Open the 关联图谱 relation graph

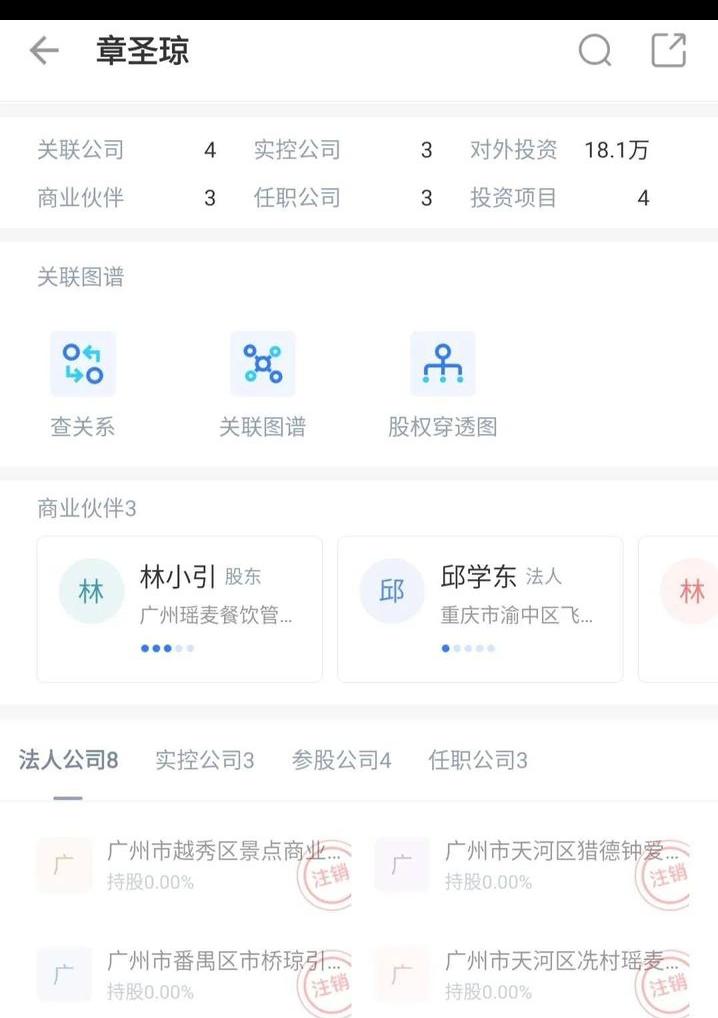click(262, 385)
